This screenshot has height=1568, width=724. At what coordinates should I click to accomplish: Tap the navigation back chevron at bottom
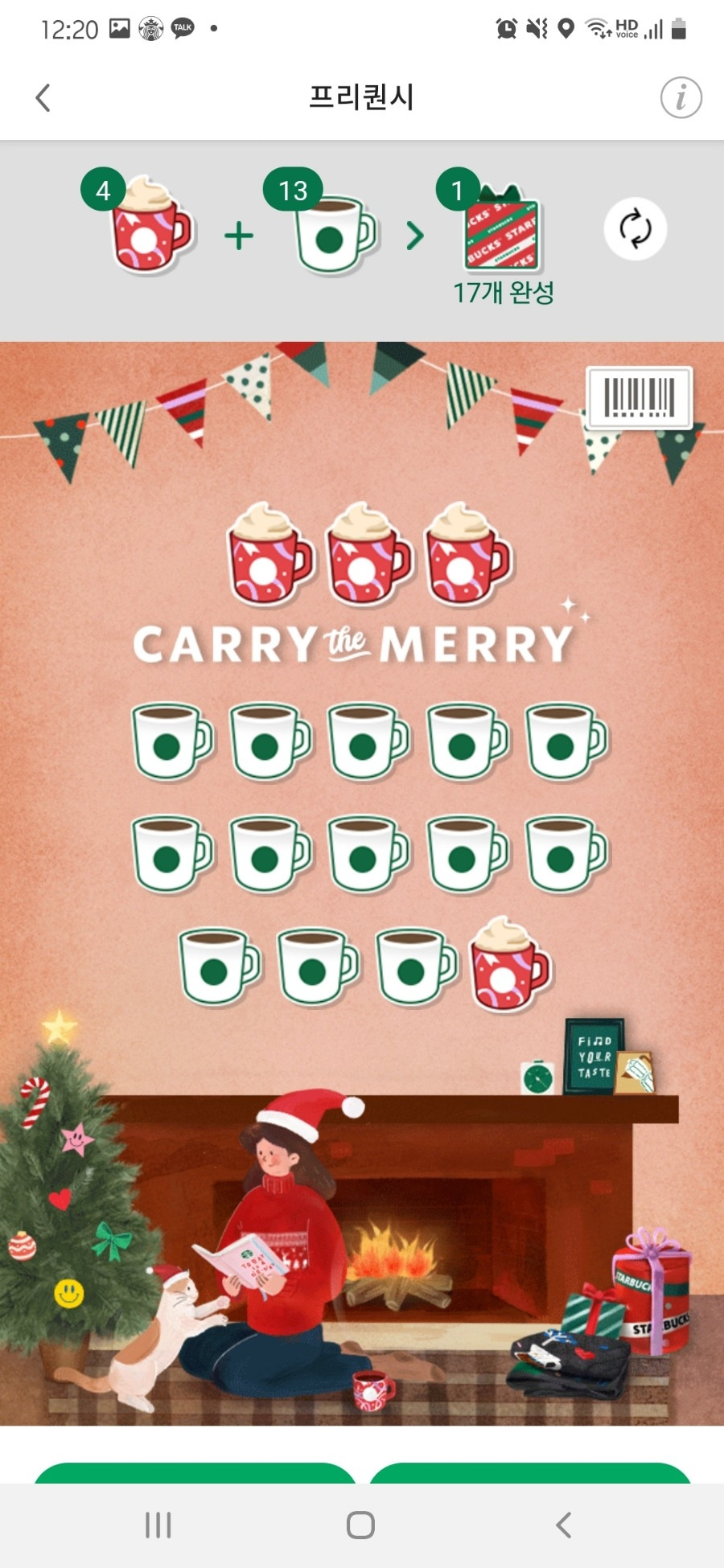pyautogui.click(x=563, y=1522)
